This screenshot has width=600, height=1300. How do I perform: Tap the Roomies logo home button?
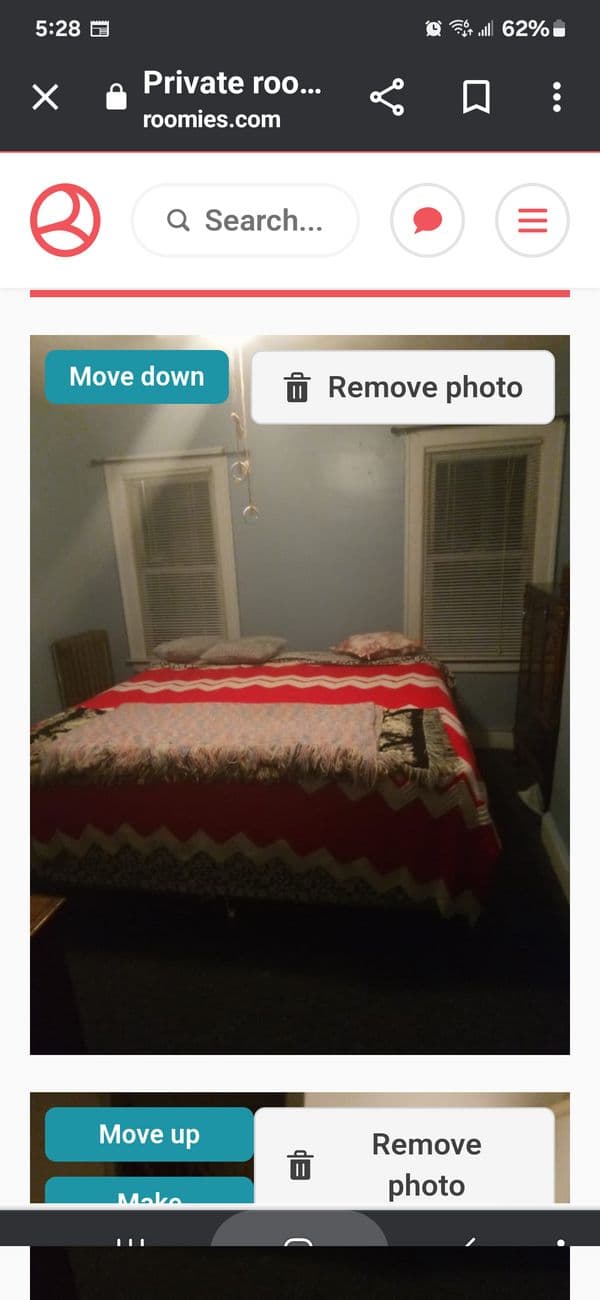(x=65, y=220)
